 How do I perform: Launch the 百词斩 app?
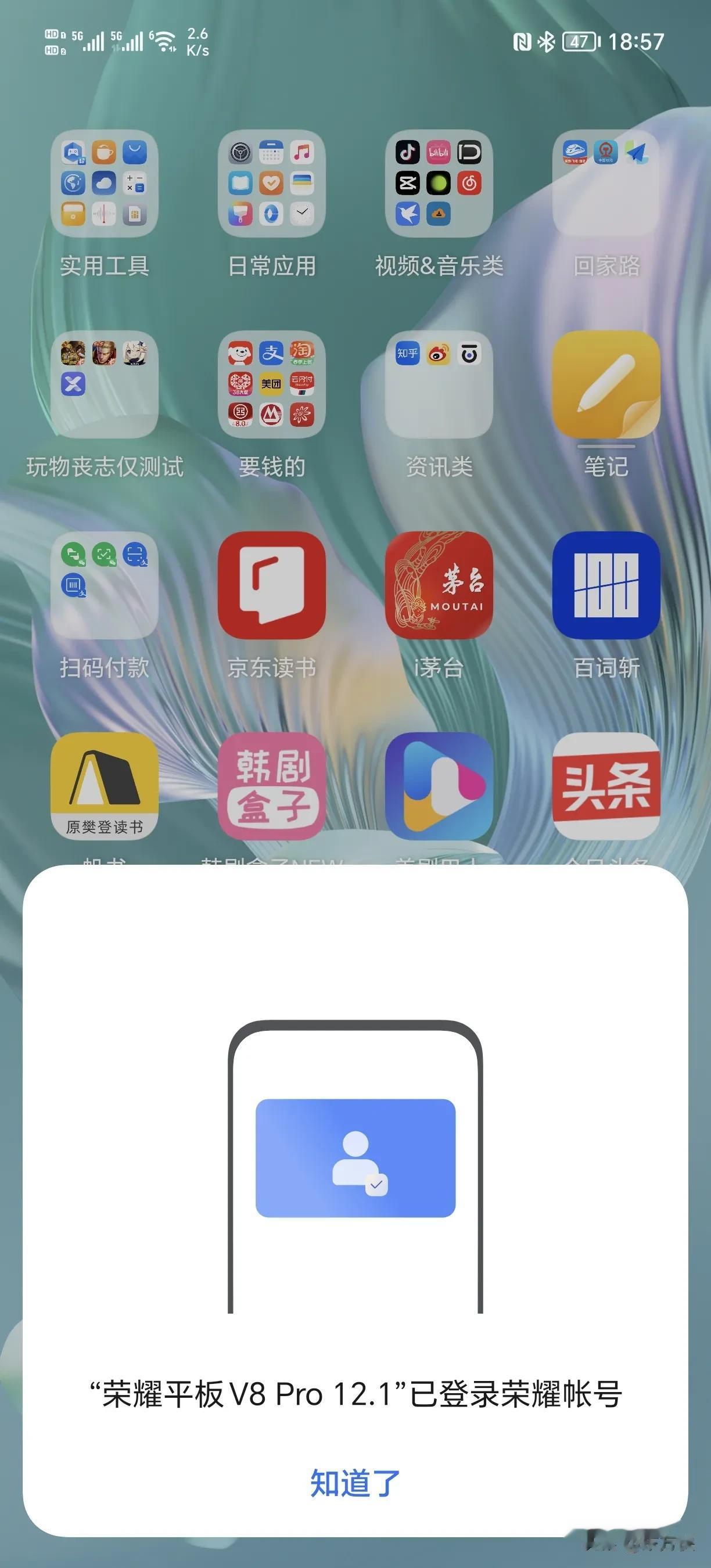click(x=606, y=585)
